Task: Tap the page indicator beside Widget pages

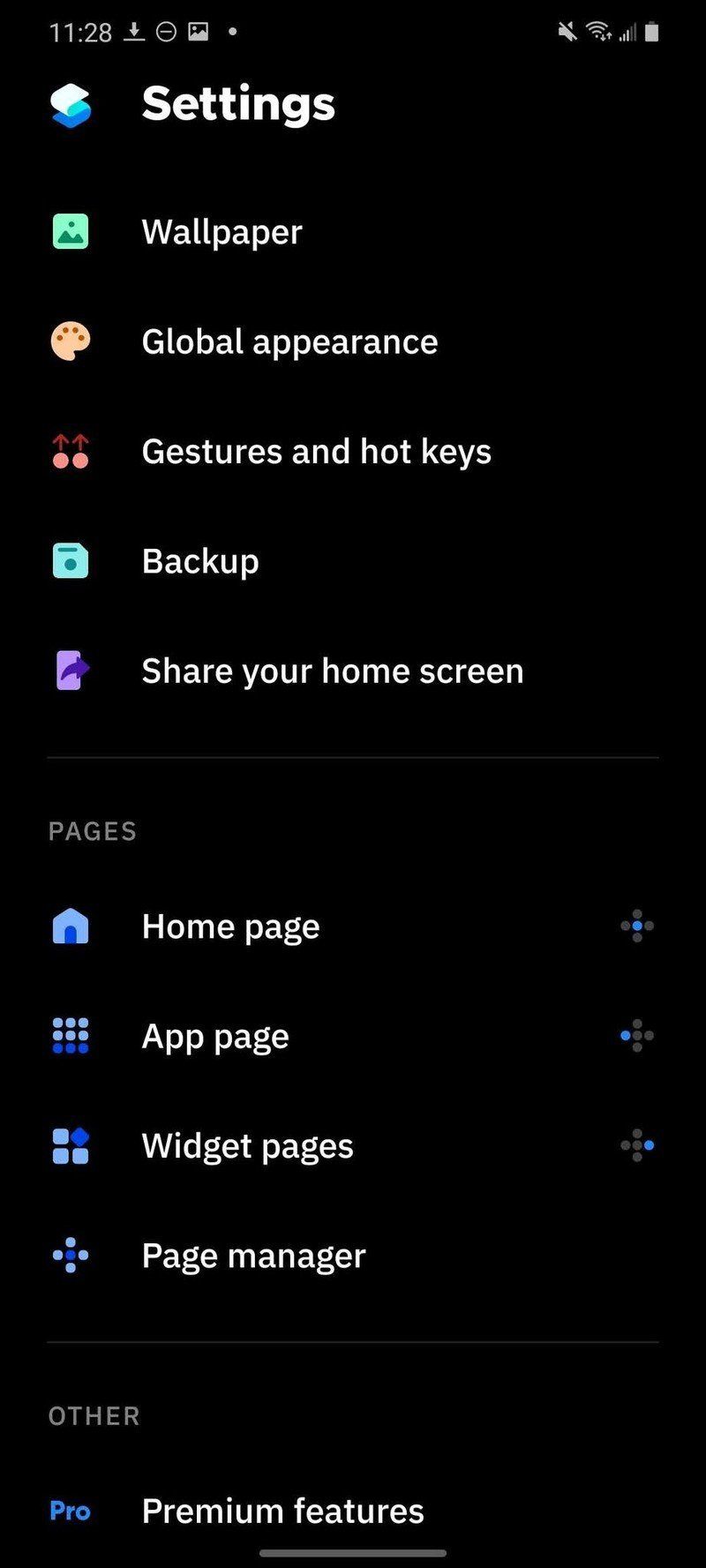Action: [636, 1144]
